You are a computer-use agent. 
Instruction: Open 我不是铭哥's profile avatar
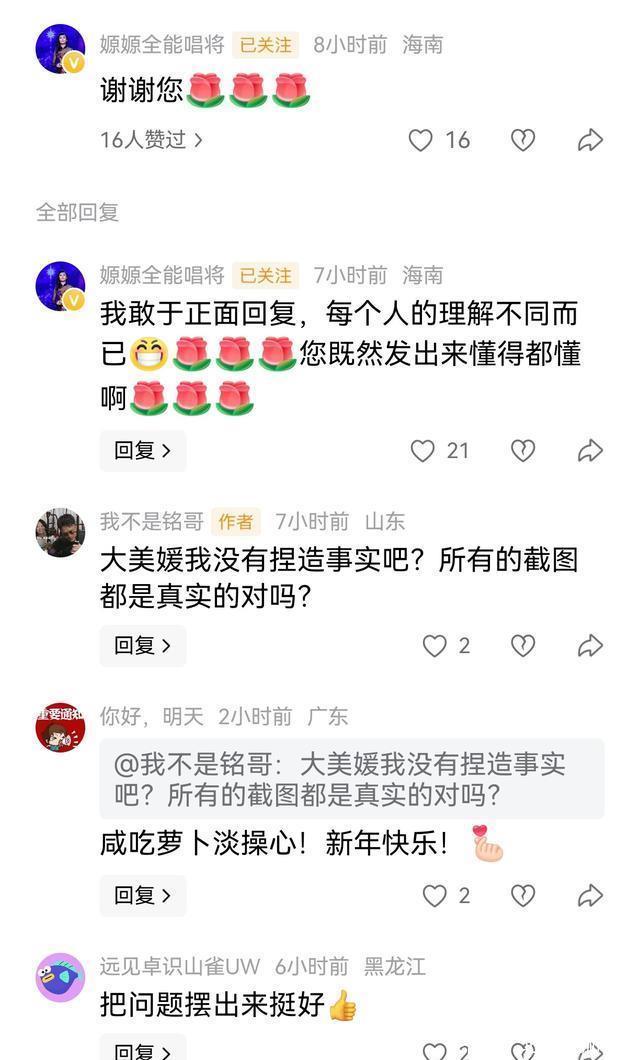(60, 532)
